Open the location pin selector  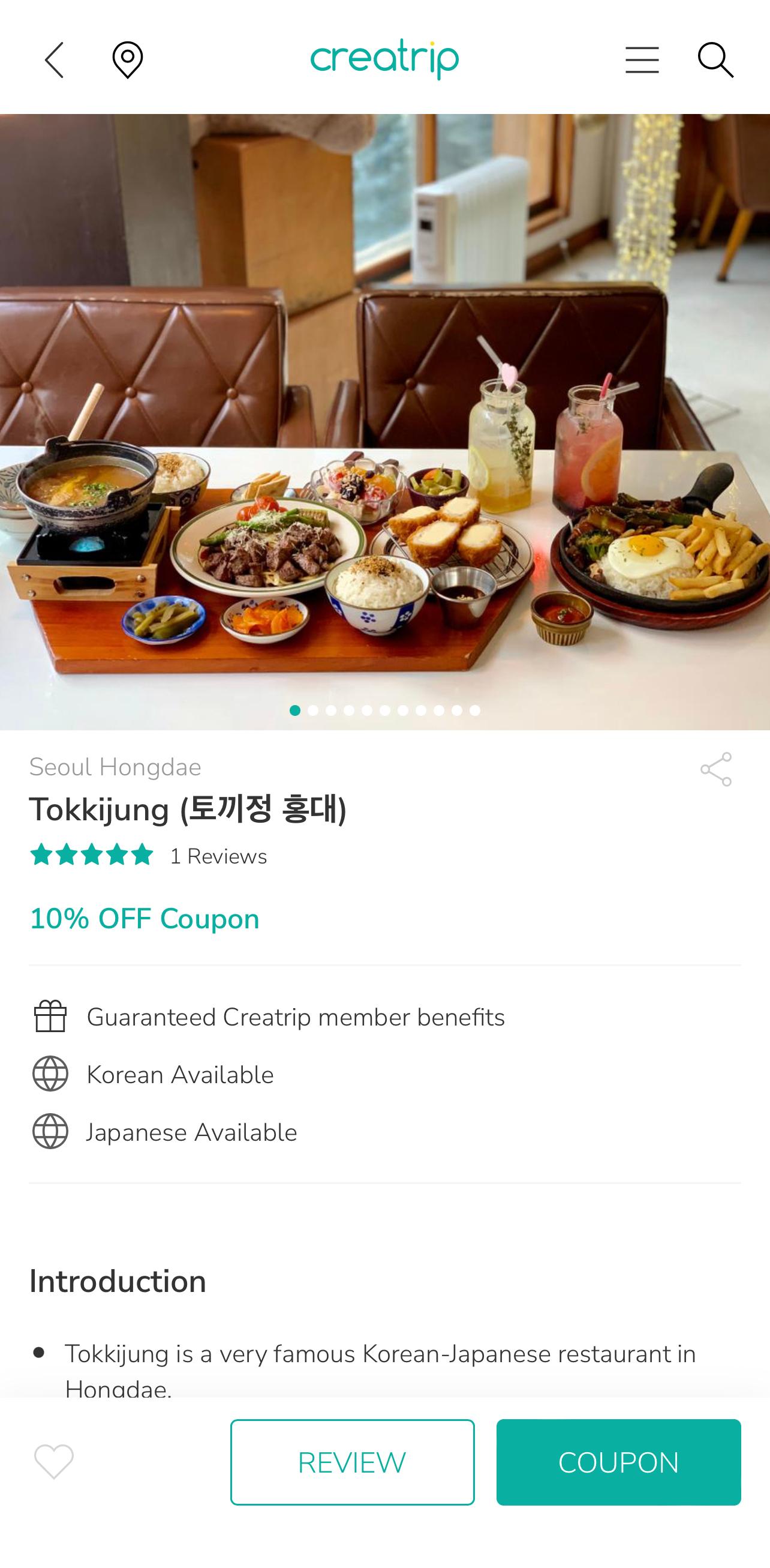(127, 59)
